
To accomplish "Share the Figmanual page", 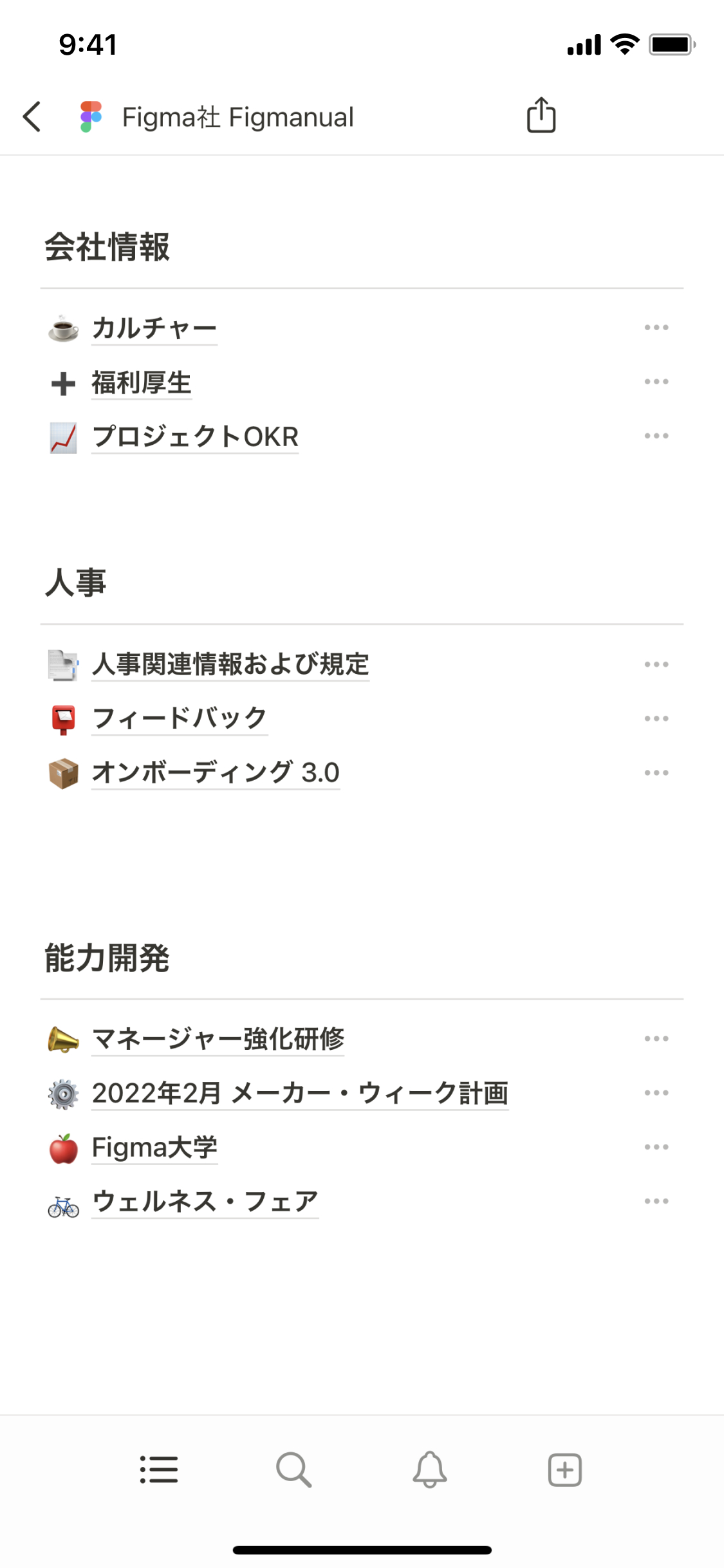I will [541, 116].
